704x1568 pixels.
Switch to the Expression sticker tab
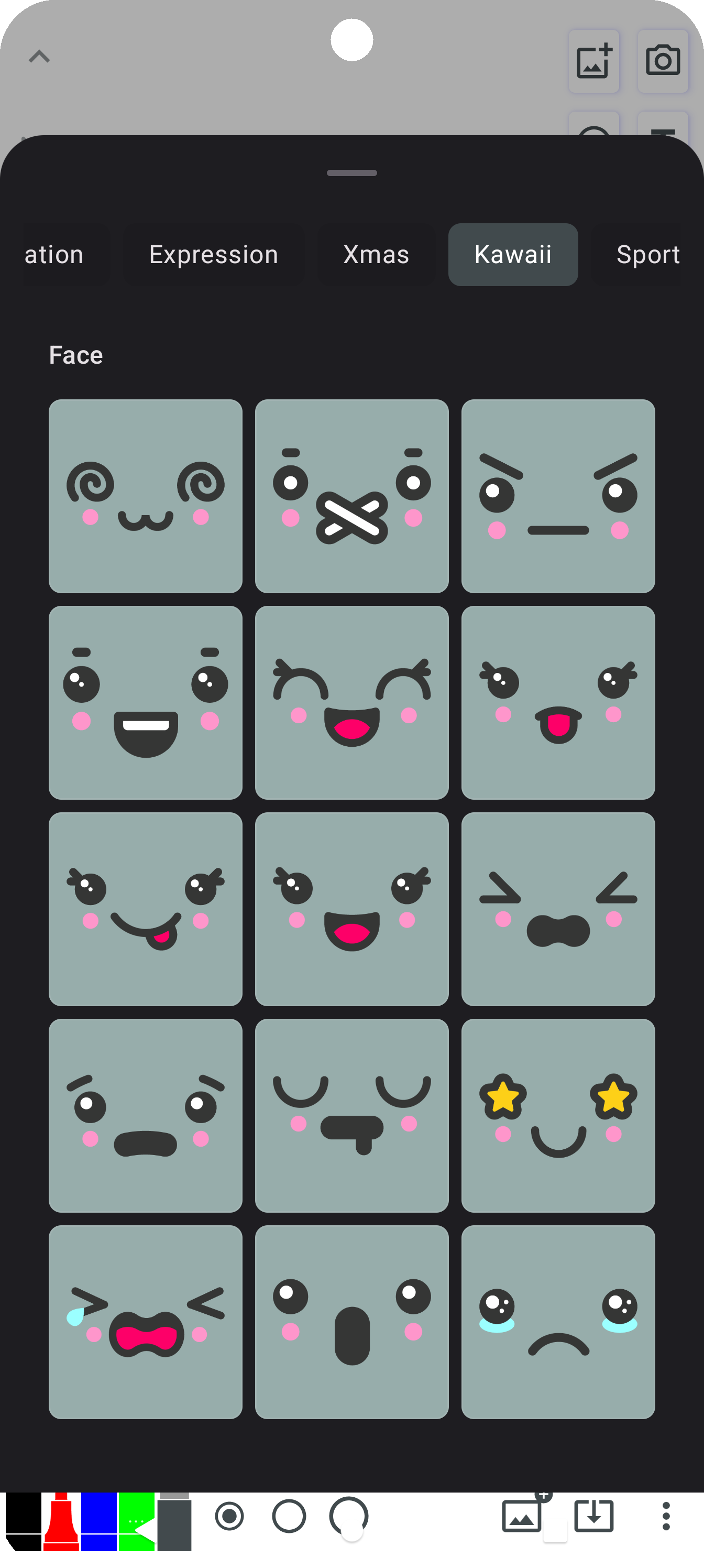214,255
